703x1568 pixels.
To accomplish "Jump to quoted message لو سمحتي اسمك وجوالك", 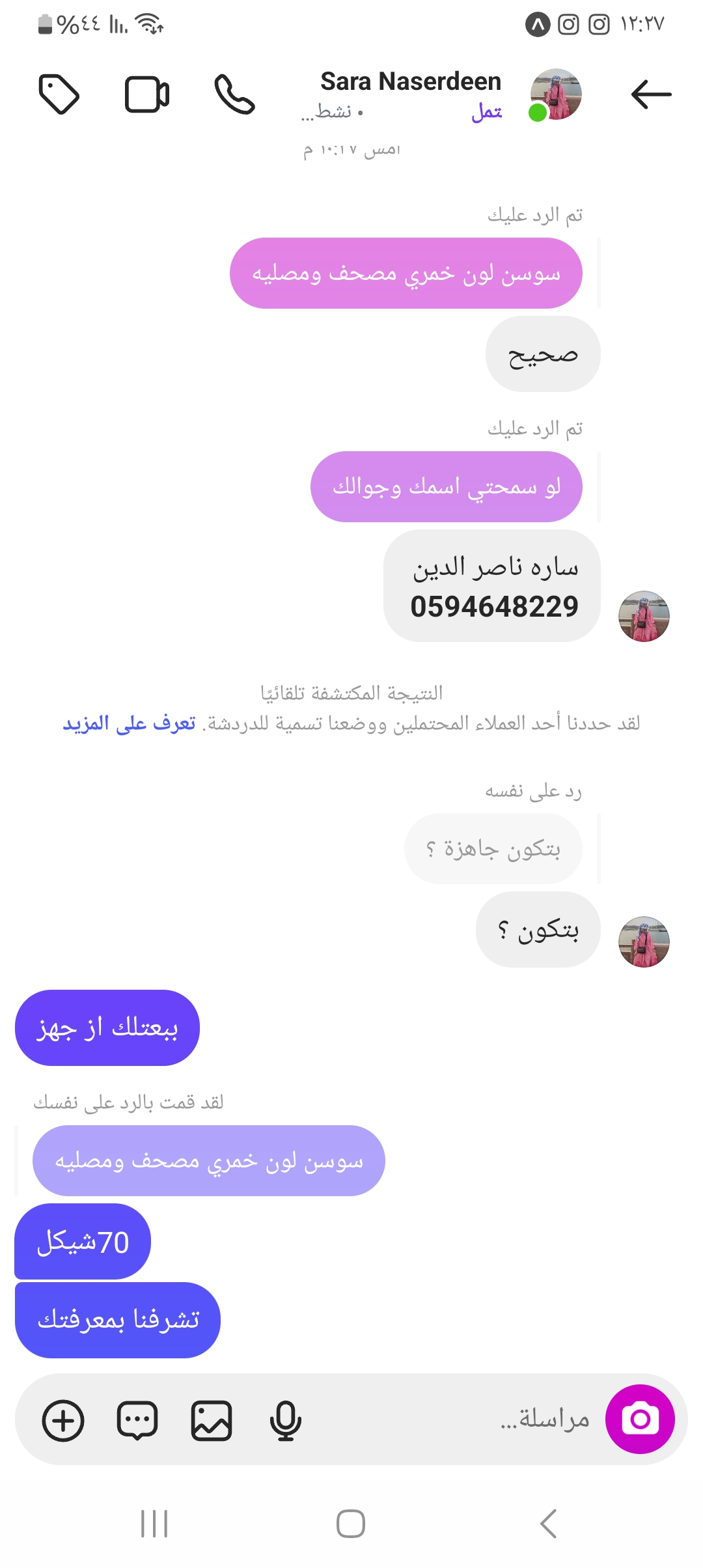I will click(446, 487).
